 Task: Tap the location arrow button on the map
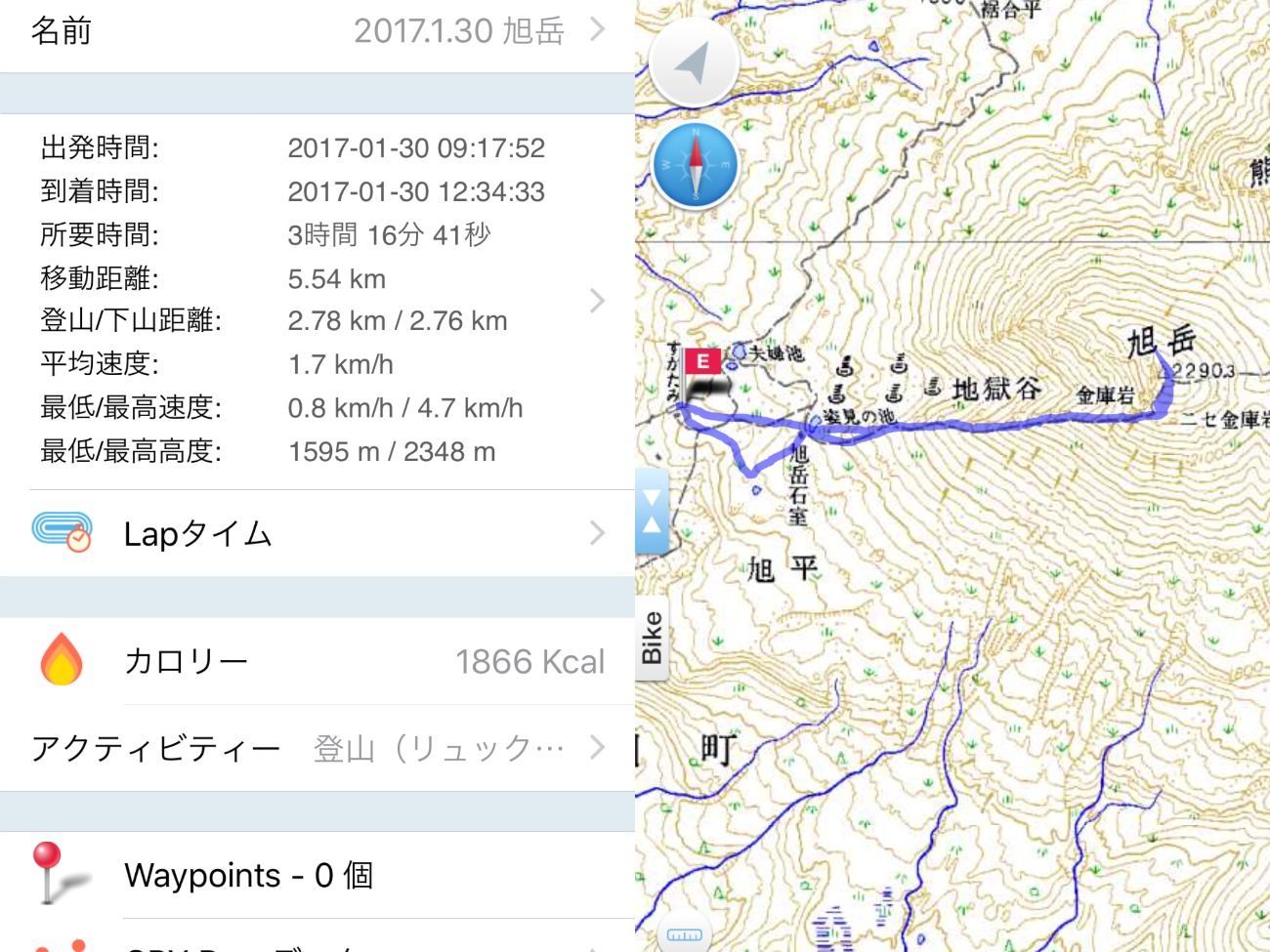(694, 63)
